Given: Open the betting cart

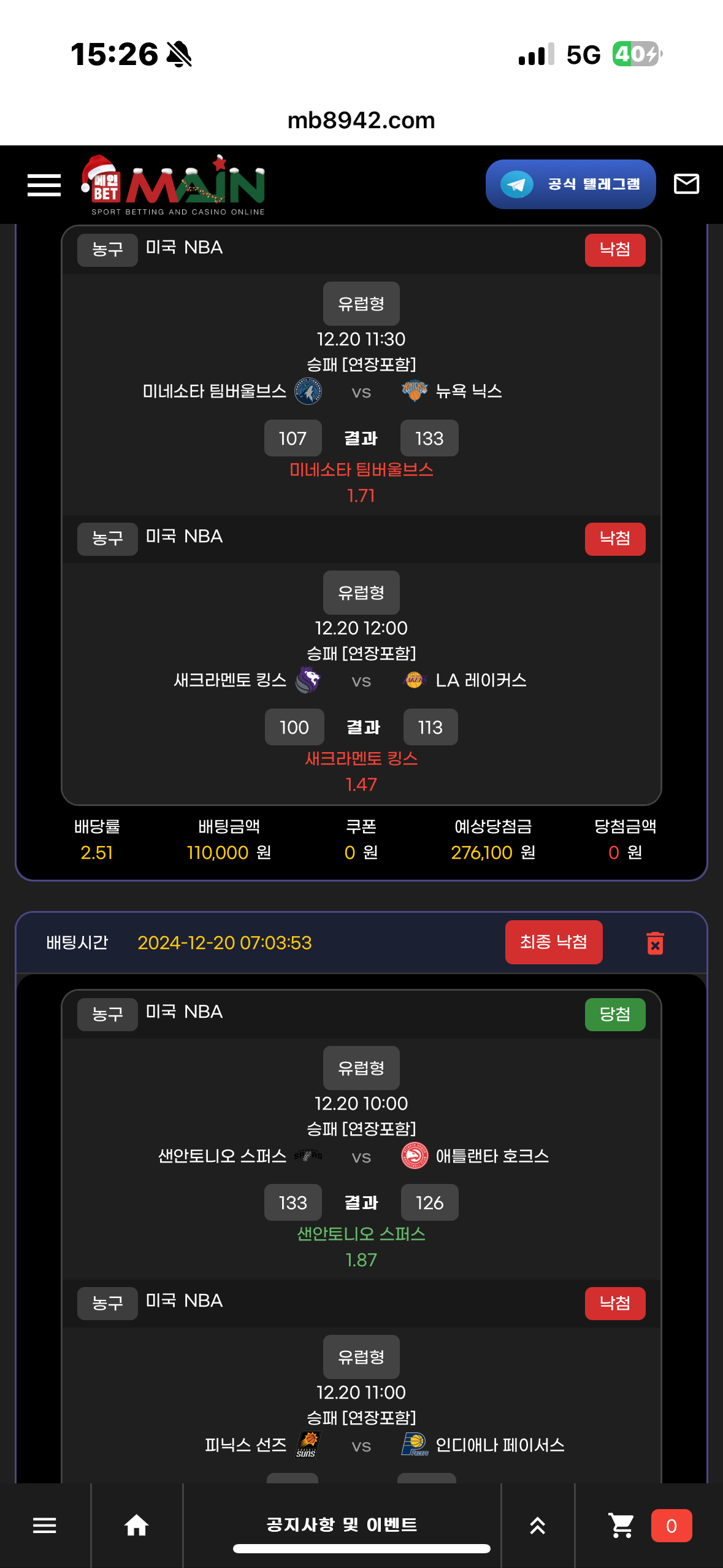Looking at the screenshot, I should point(621,1525).
